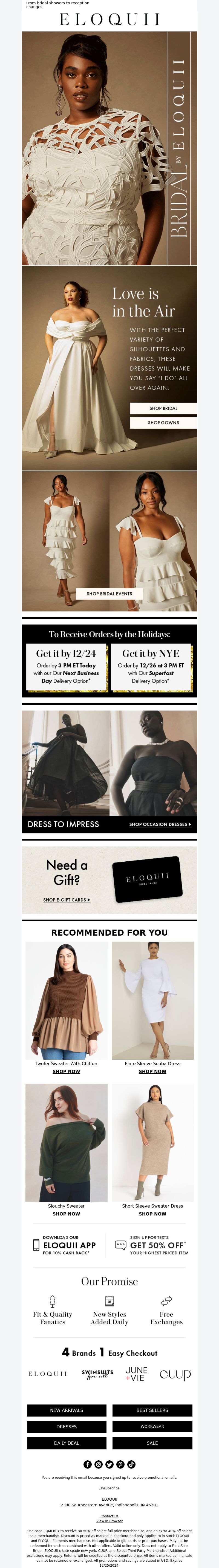Select SHOP BRIDAL EVENTS
The image size is (219, 1568).
click(x=109, y=594)
